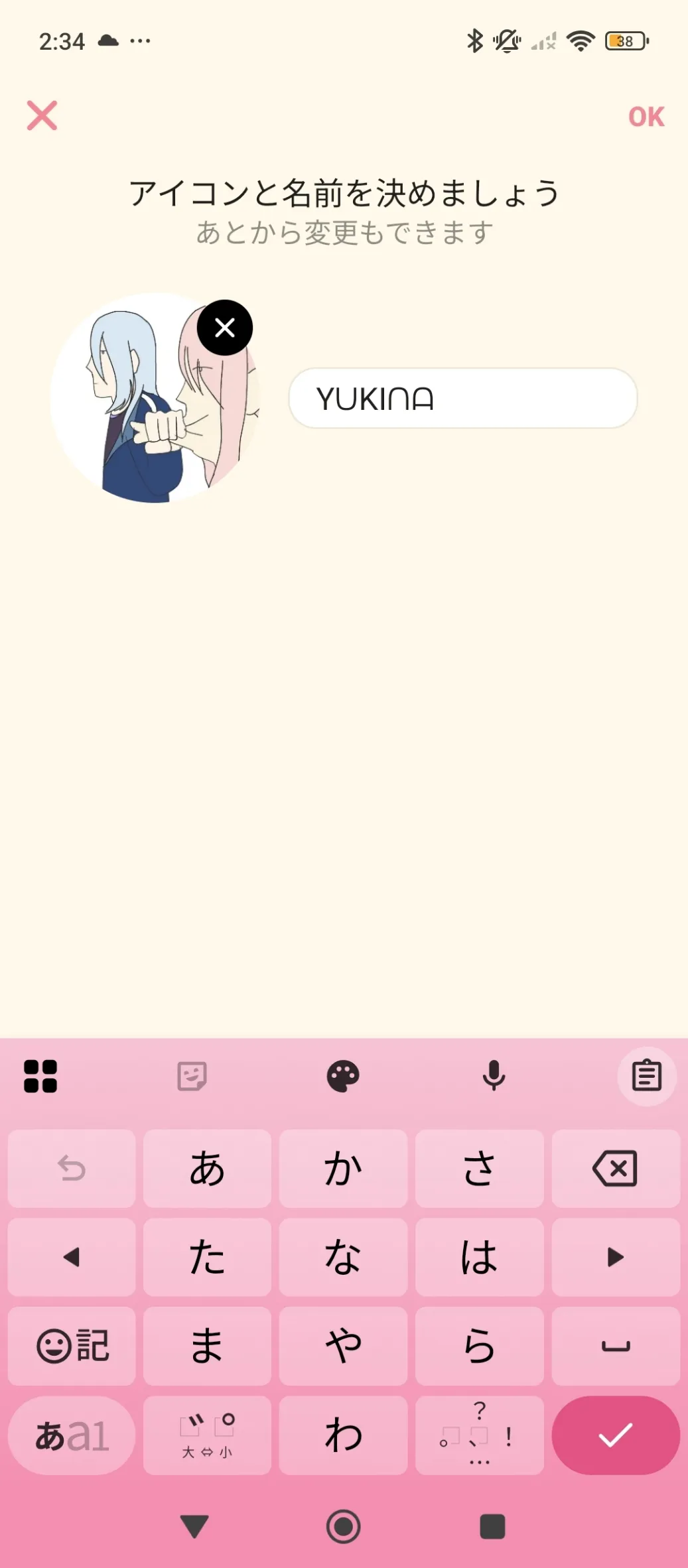Open the keyboard menu grid
The image size is (688, 1568).
tap(40, 1076)
